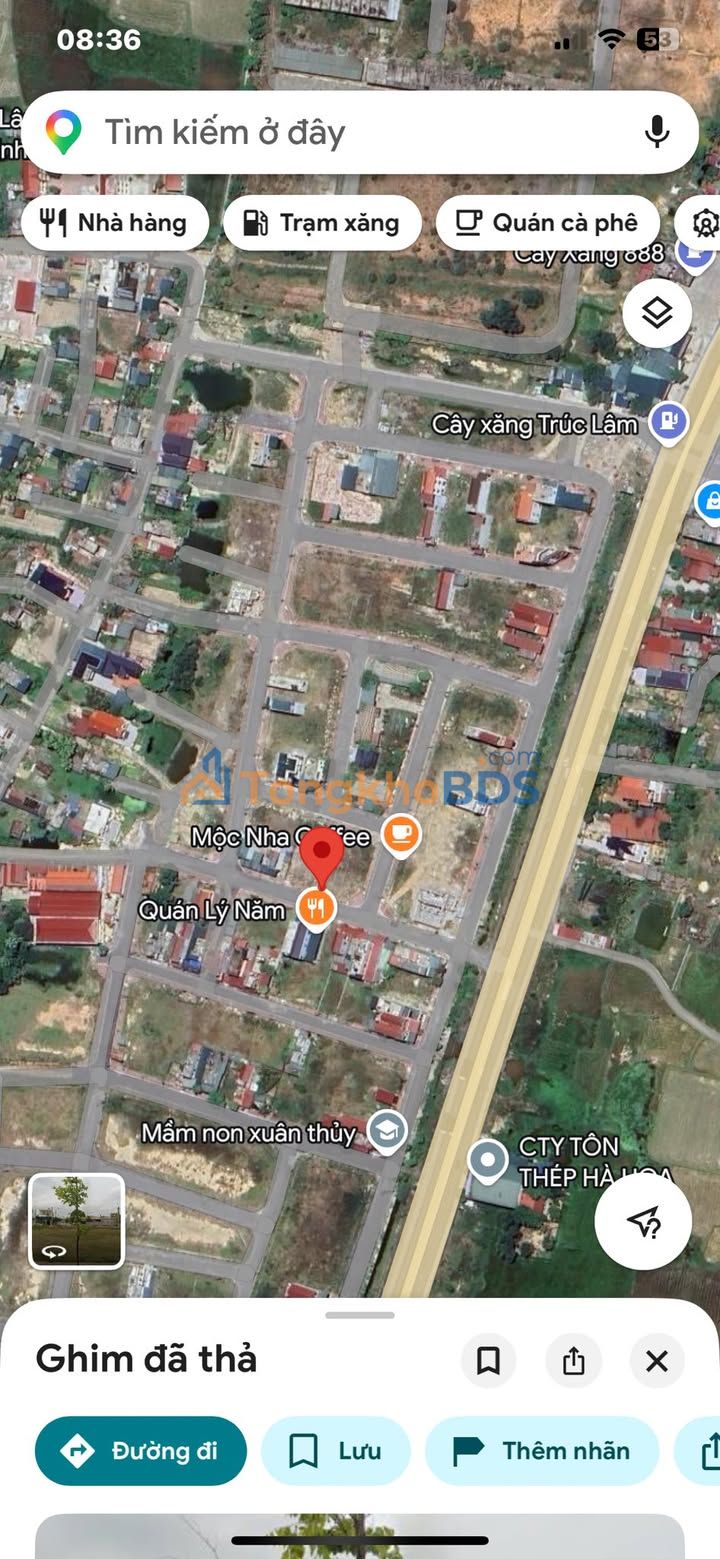
Task: Choose the Quán cà phê chip
Action: pyautogui.click(x=547, y=222)
